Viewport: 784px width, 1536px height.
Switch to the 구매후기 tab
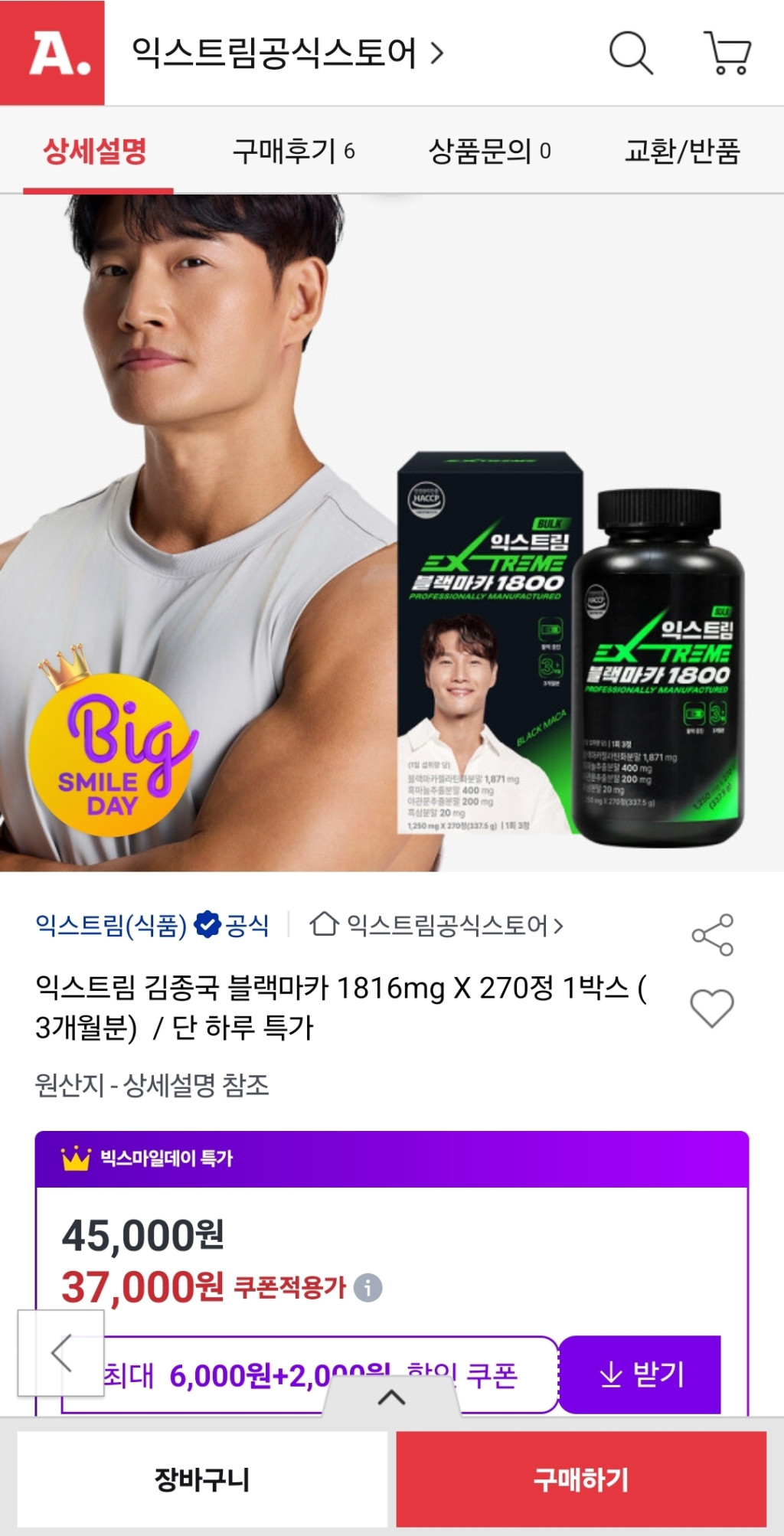[293, 151]
